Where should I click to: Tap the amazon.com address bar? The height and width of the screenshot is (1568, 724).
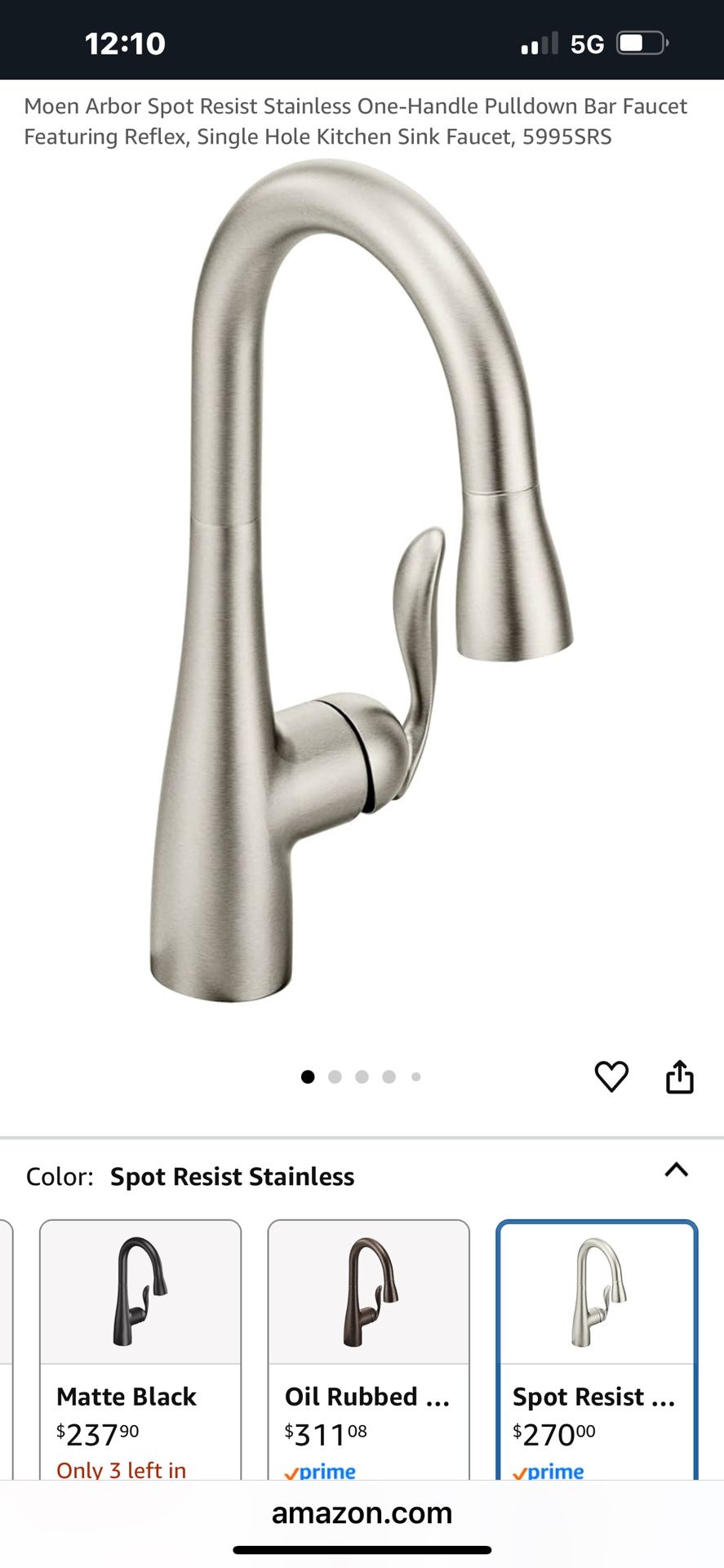click(362, 1512)
